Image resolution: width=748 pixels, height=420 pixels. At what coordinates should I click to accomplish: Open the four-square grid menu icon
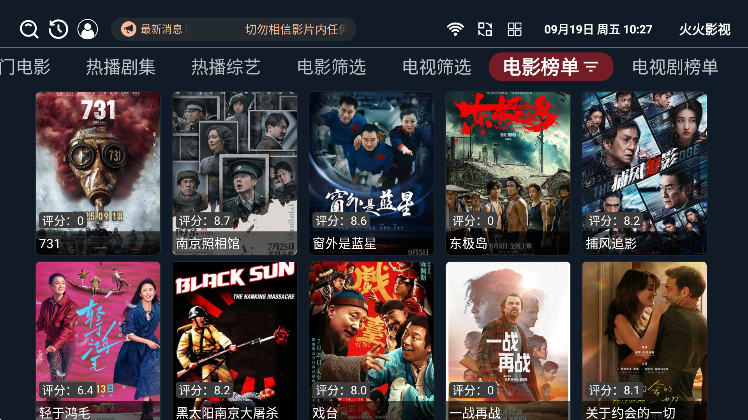[x=514, y=29]
